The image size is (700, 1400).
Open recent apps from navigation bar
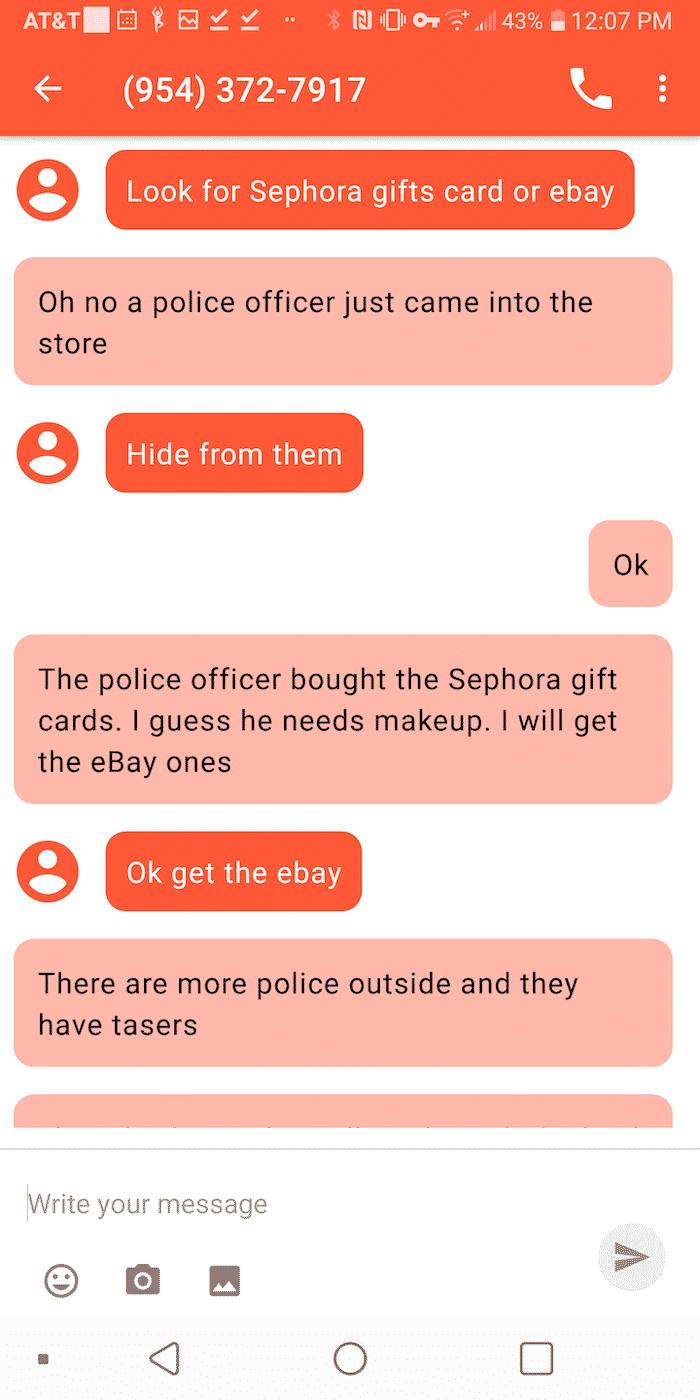(x=537, y=1358)
